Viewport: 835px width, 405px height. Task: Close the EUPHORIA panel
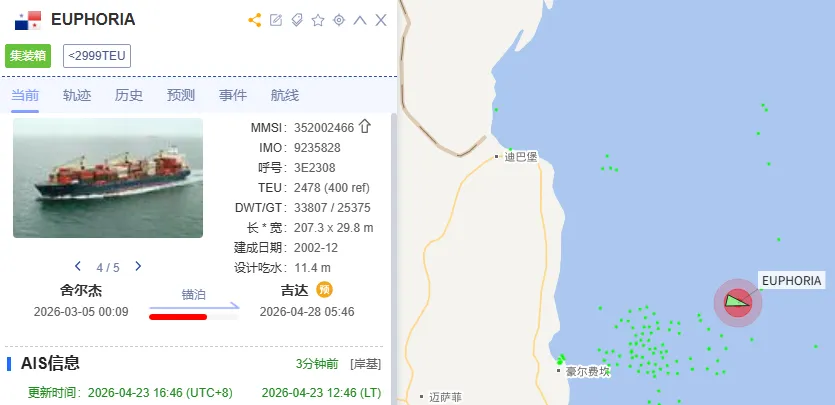point(381,20)
